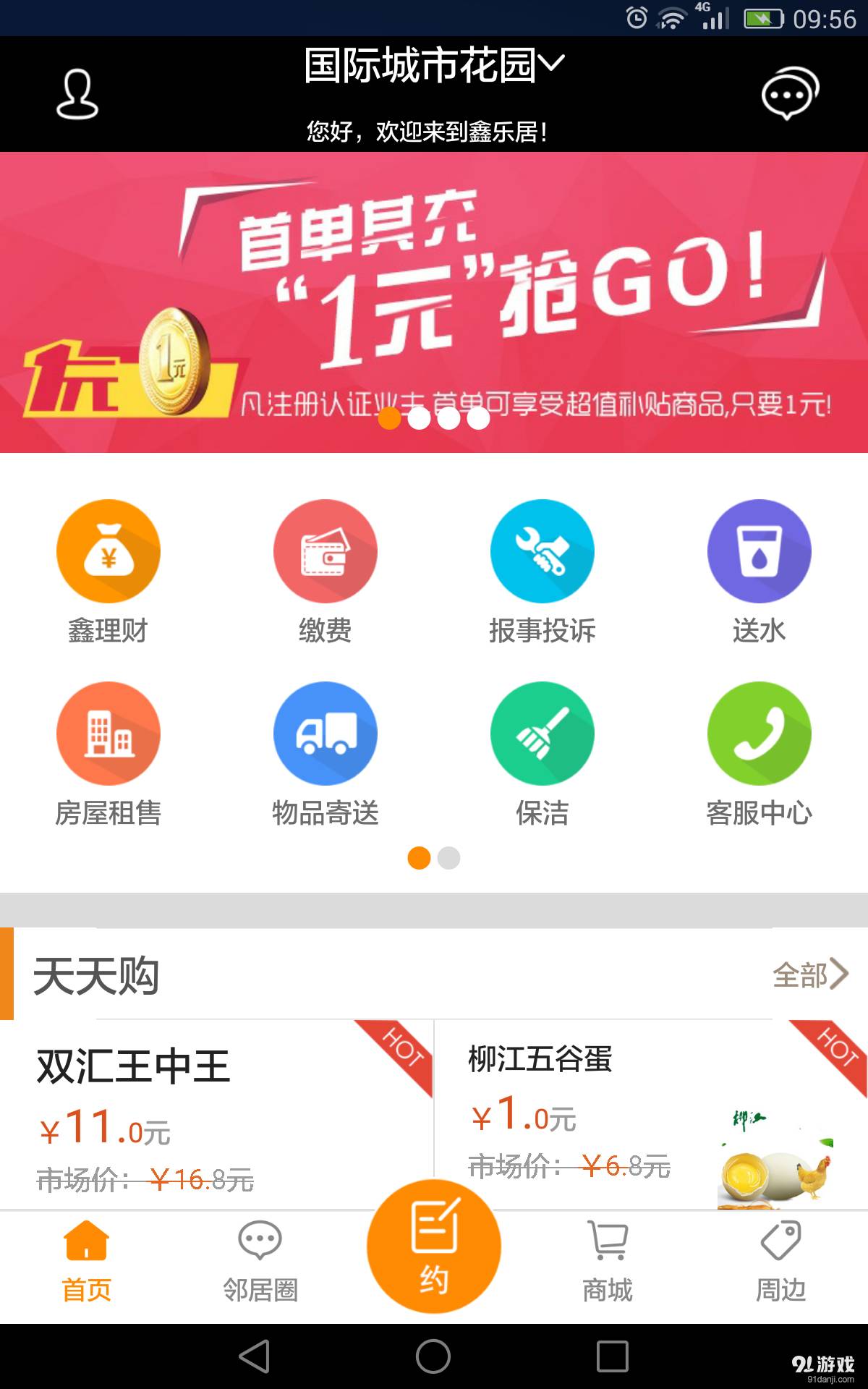Go back with the system back button
Viewport: 868px width, 1389px height.
point(255,1356)
